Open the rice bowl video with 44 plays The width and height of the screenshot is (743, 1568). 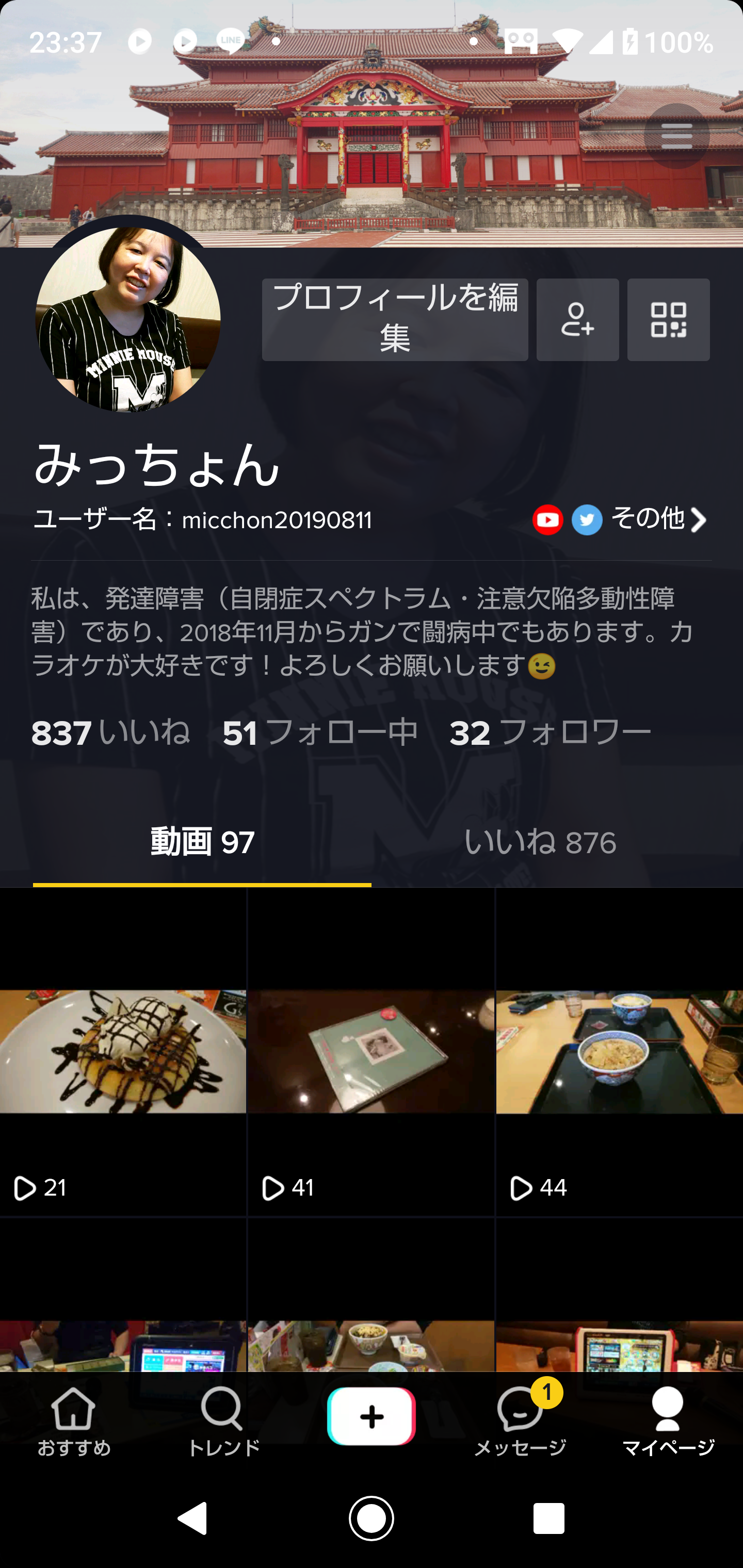[619, 1052]
